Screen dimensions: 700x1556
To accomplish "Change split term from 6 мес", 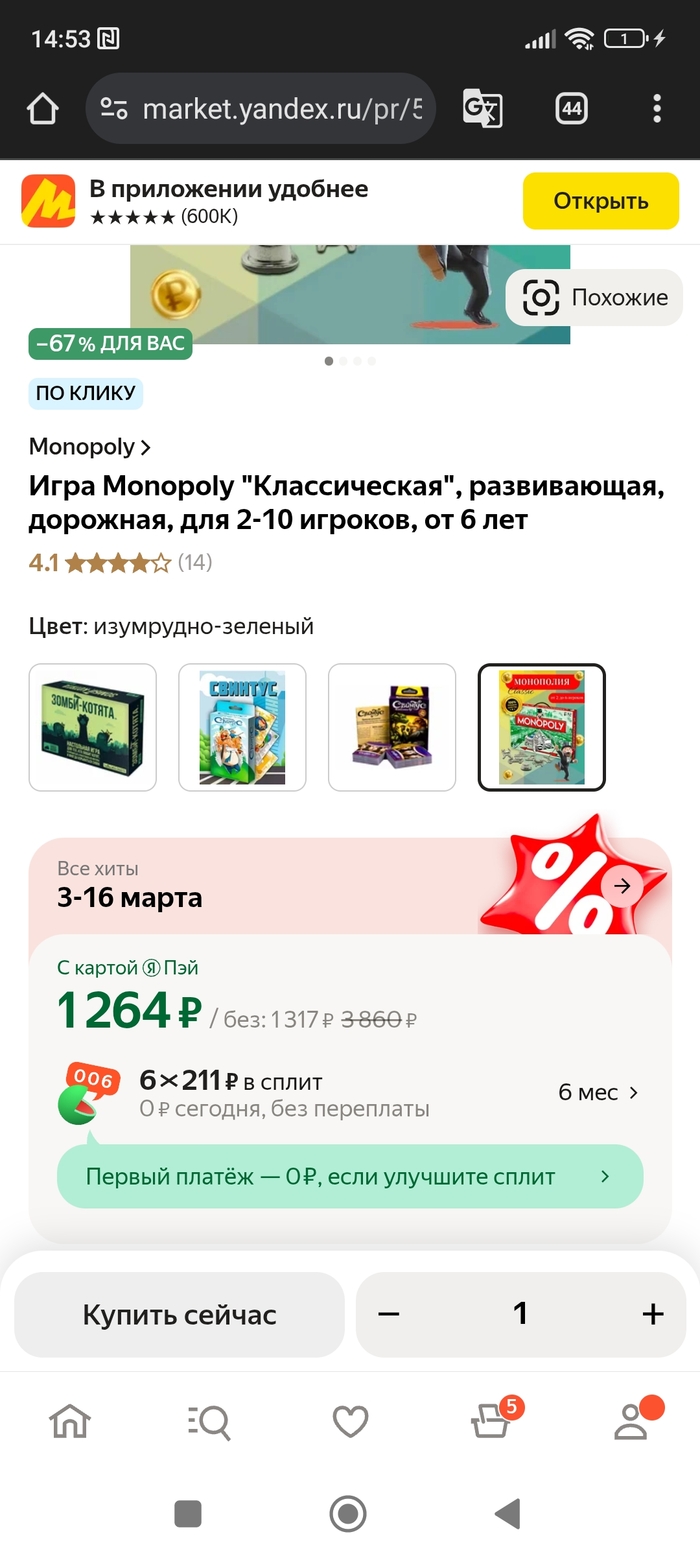I will [x=597, y=1093].
